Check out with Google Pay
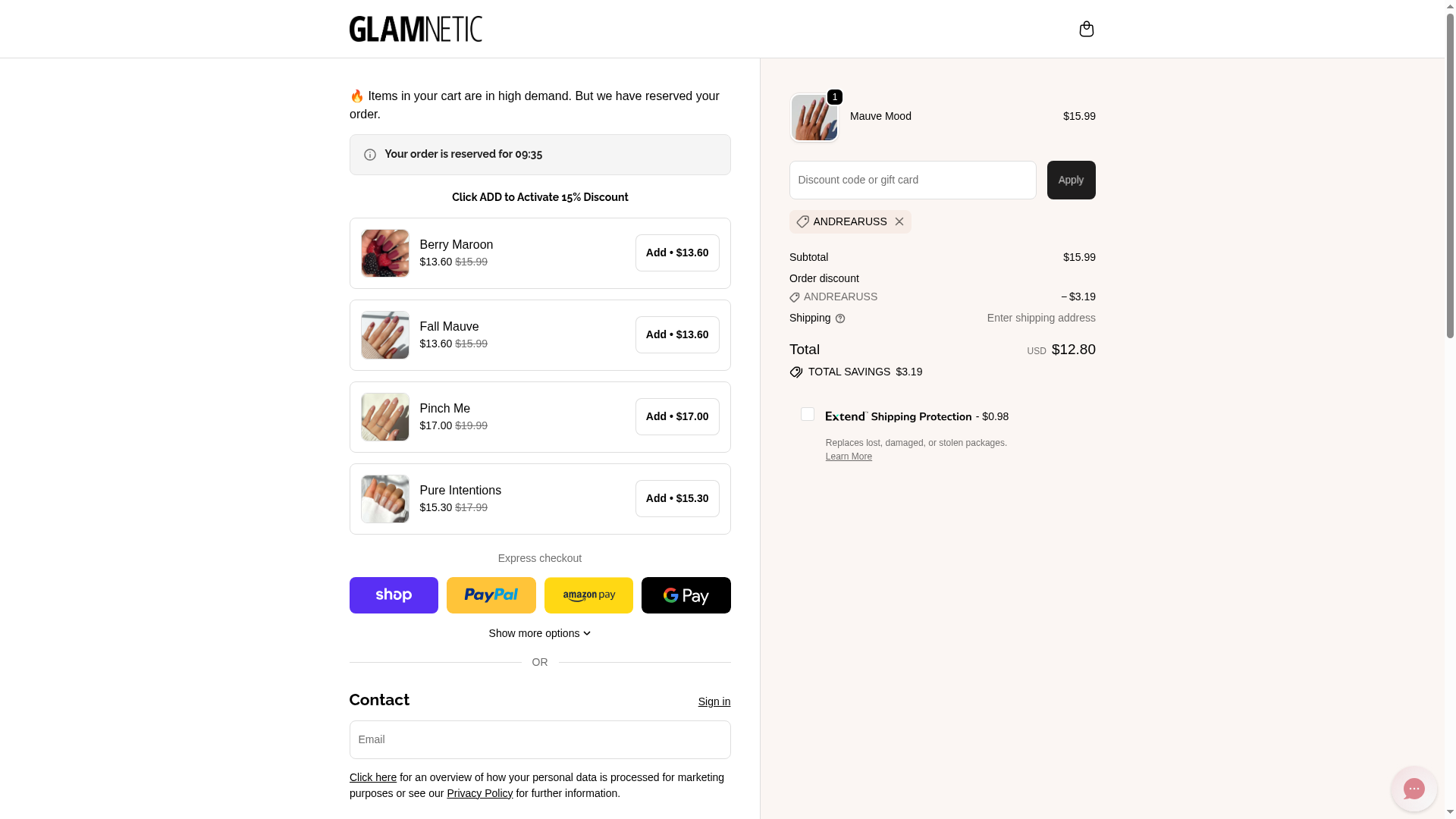The height and width of the screenshot is (819, 1456). coord(686,595)
